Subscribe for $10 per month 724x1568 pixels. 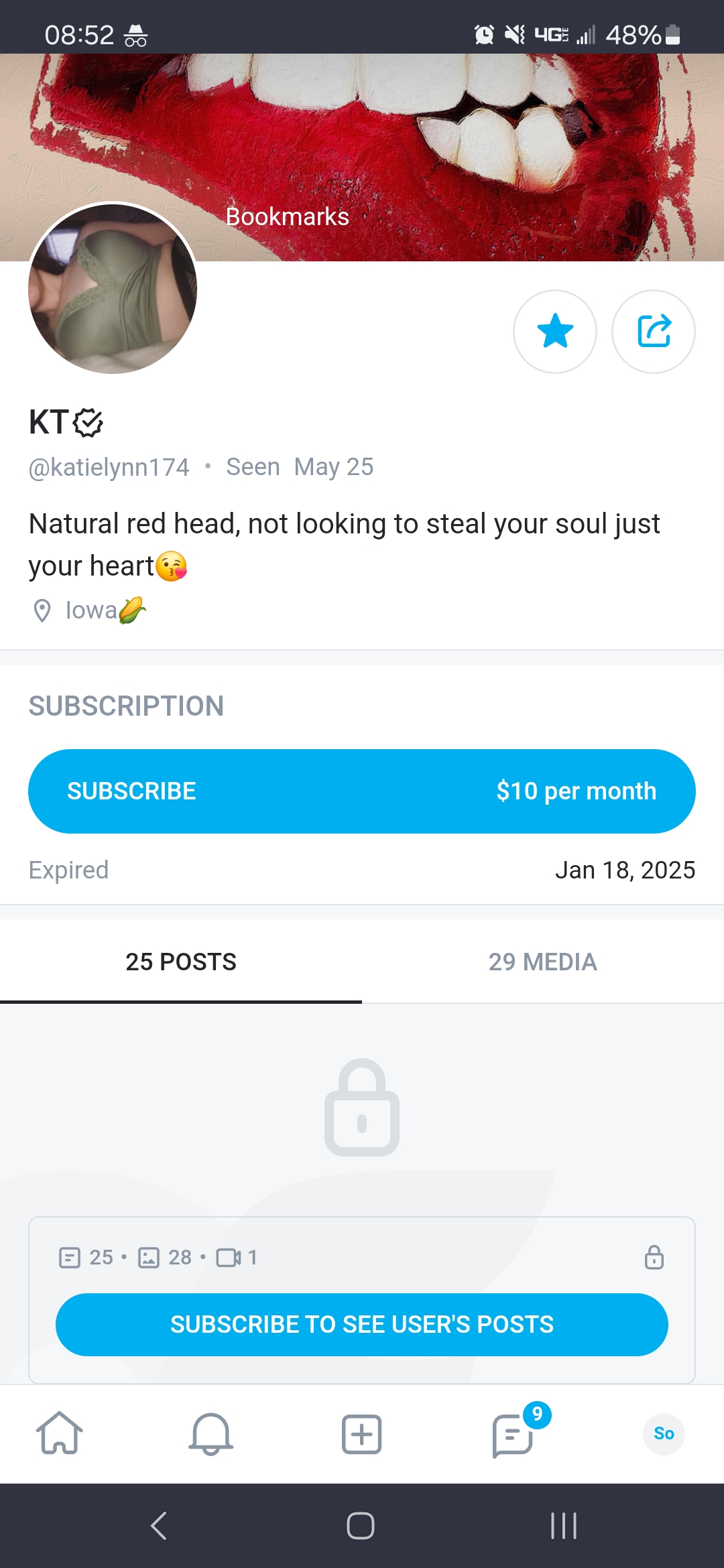pyautogui.click(x=362, y=791)
